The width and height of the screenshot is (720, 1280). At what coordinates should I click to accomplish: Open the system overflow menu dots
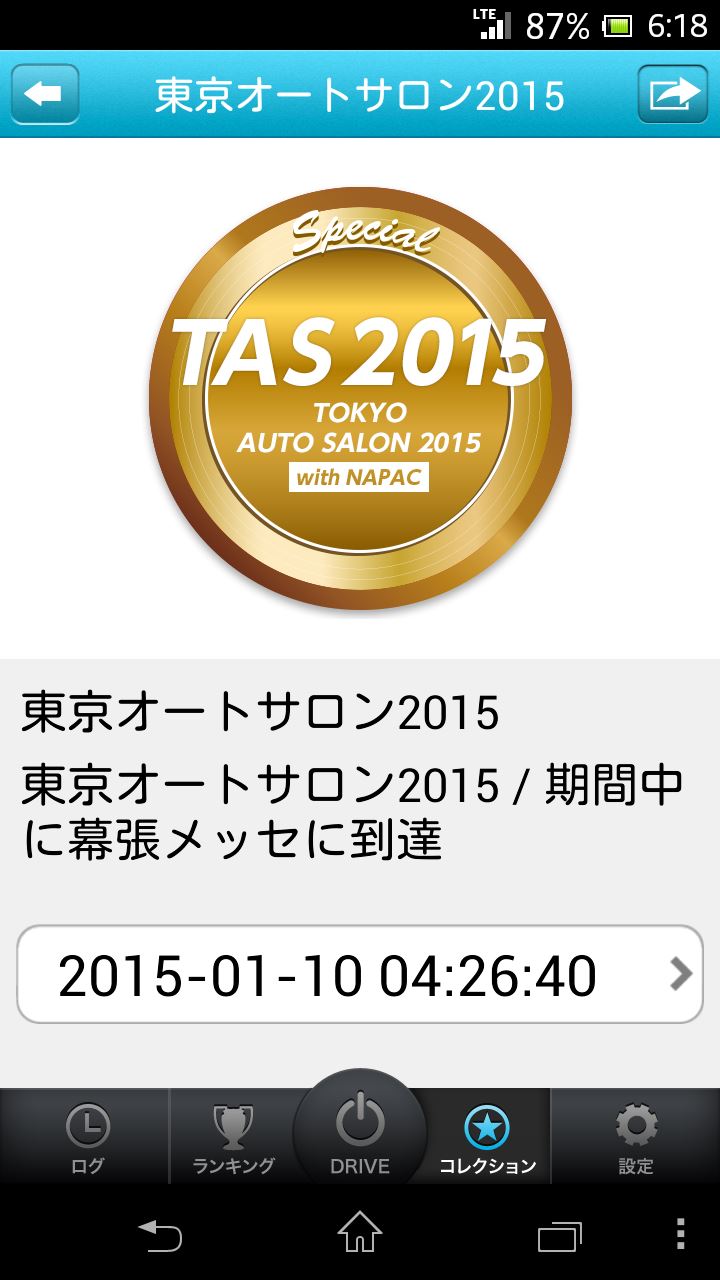681,1234
